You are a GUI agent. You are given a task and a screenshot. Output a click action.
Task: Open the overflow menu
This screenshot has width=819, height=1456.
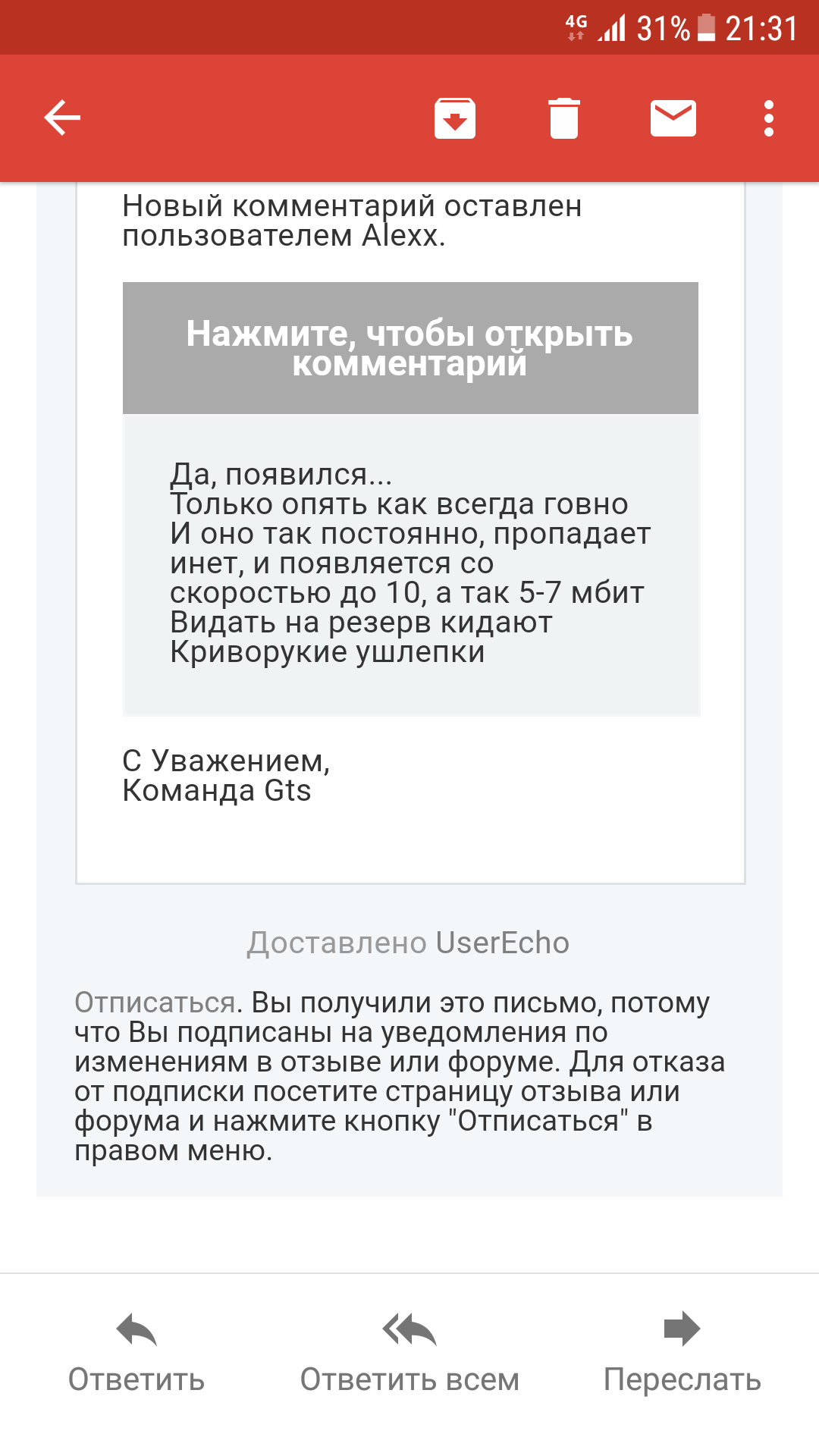click(769, 118)
